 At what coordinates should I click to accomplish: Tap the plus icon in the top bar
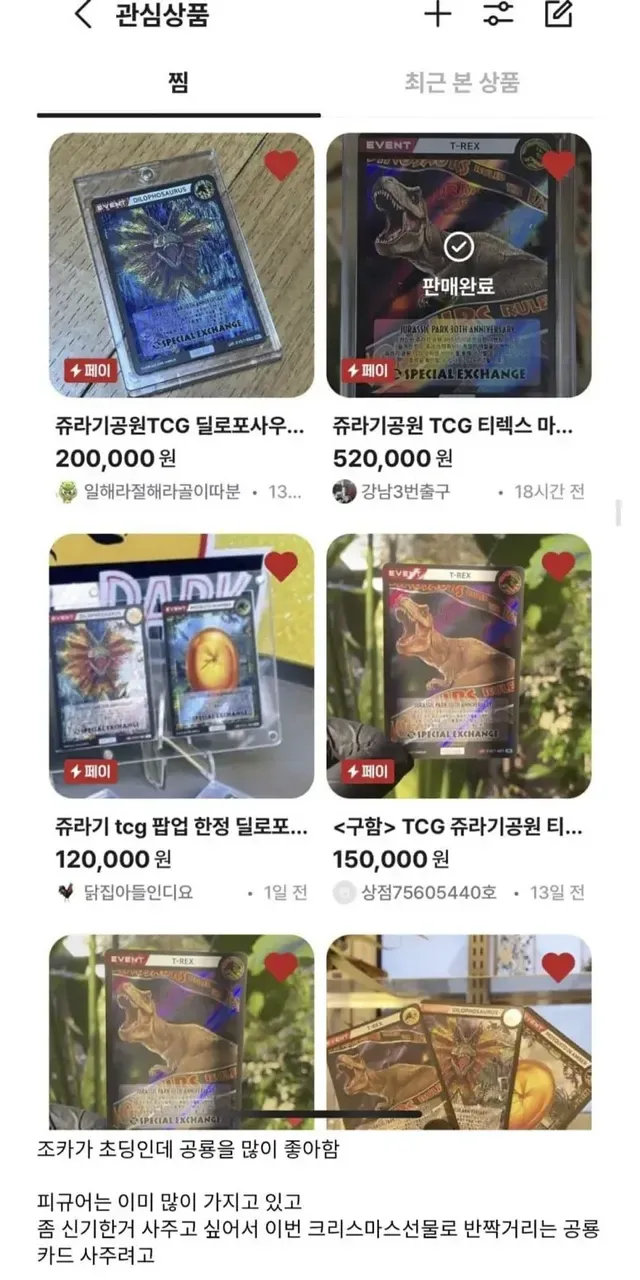(x=437, y=14)
